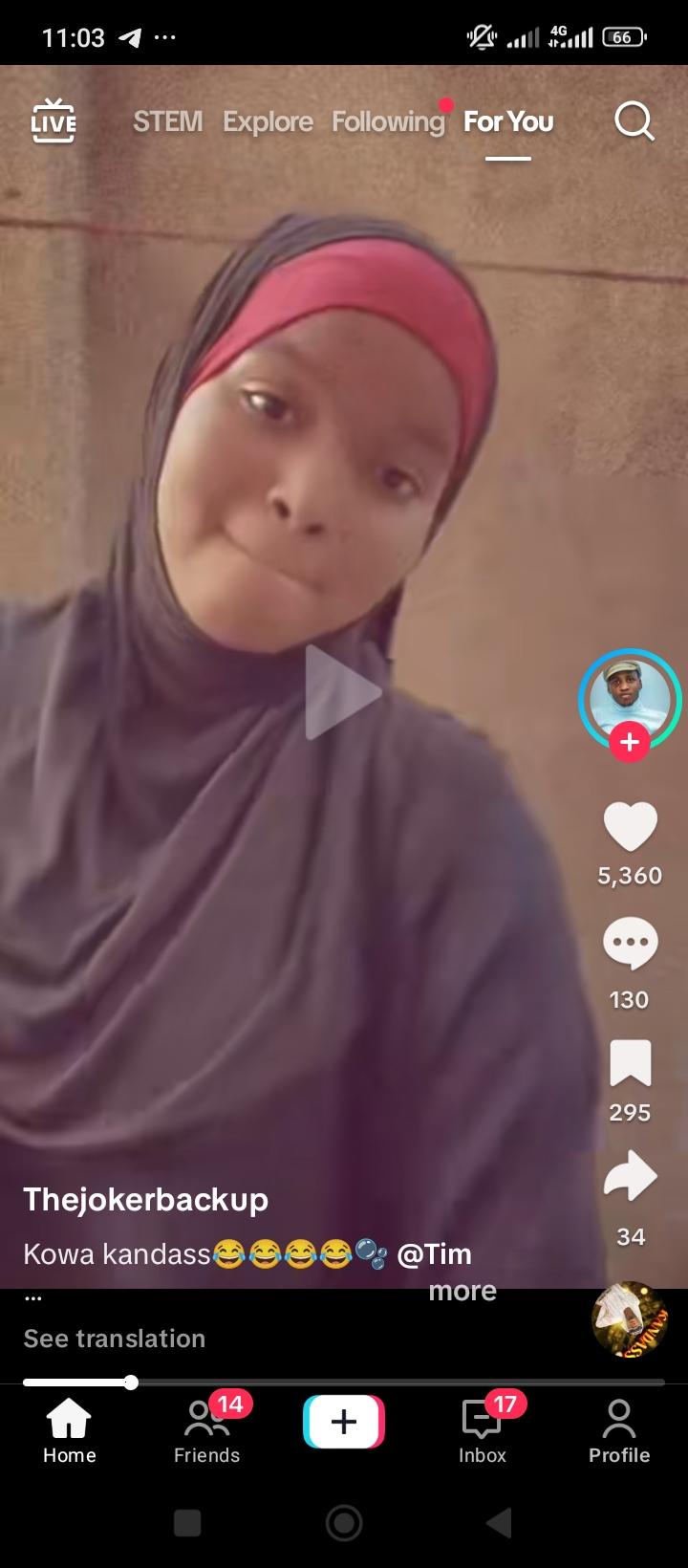Open the Following feed tab
The image size is (688, 1568).
[388, 122]
